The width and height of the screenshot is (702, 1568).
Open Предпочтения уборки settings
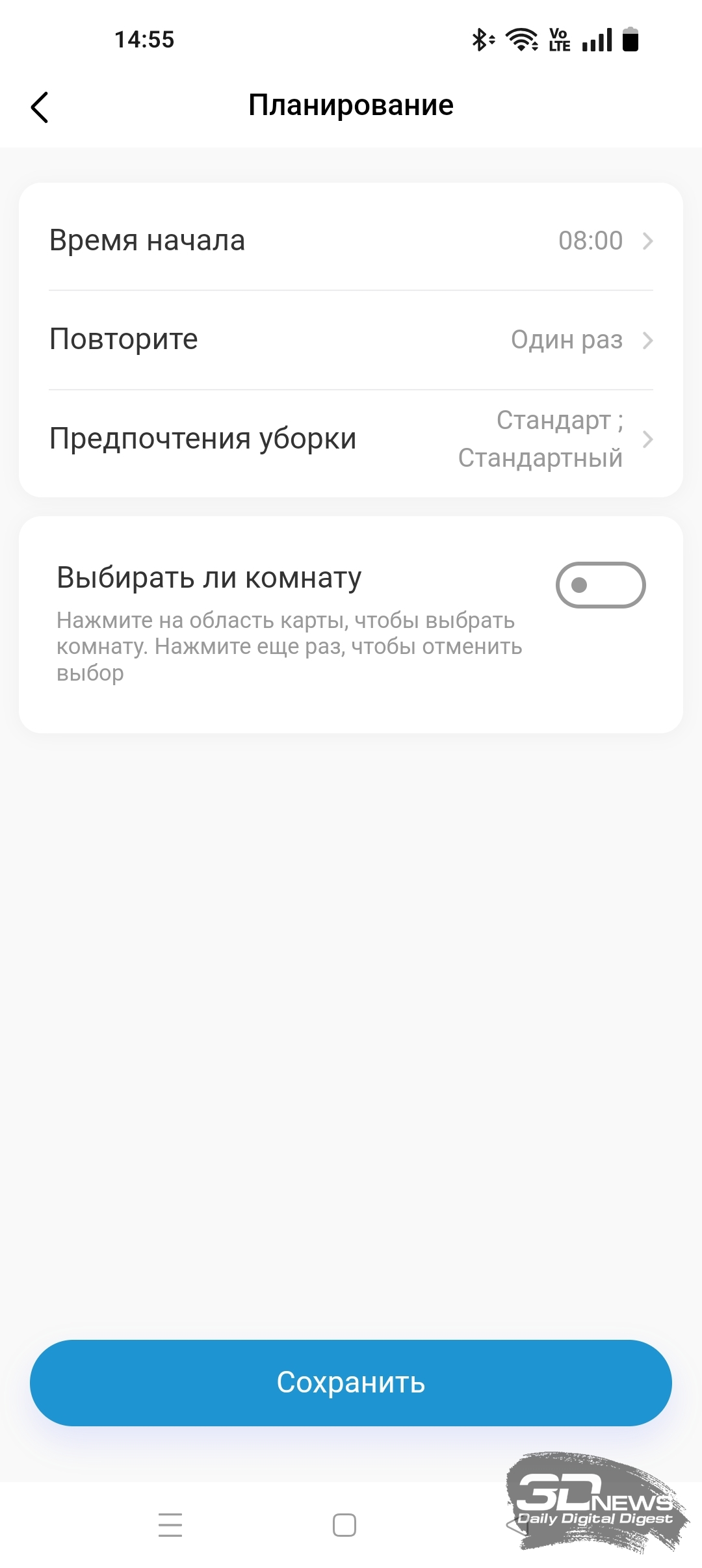click(351, 439)
